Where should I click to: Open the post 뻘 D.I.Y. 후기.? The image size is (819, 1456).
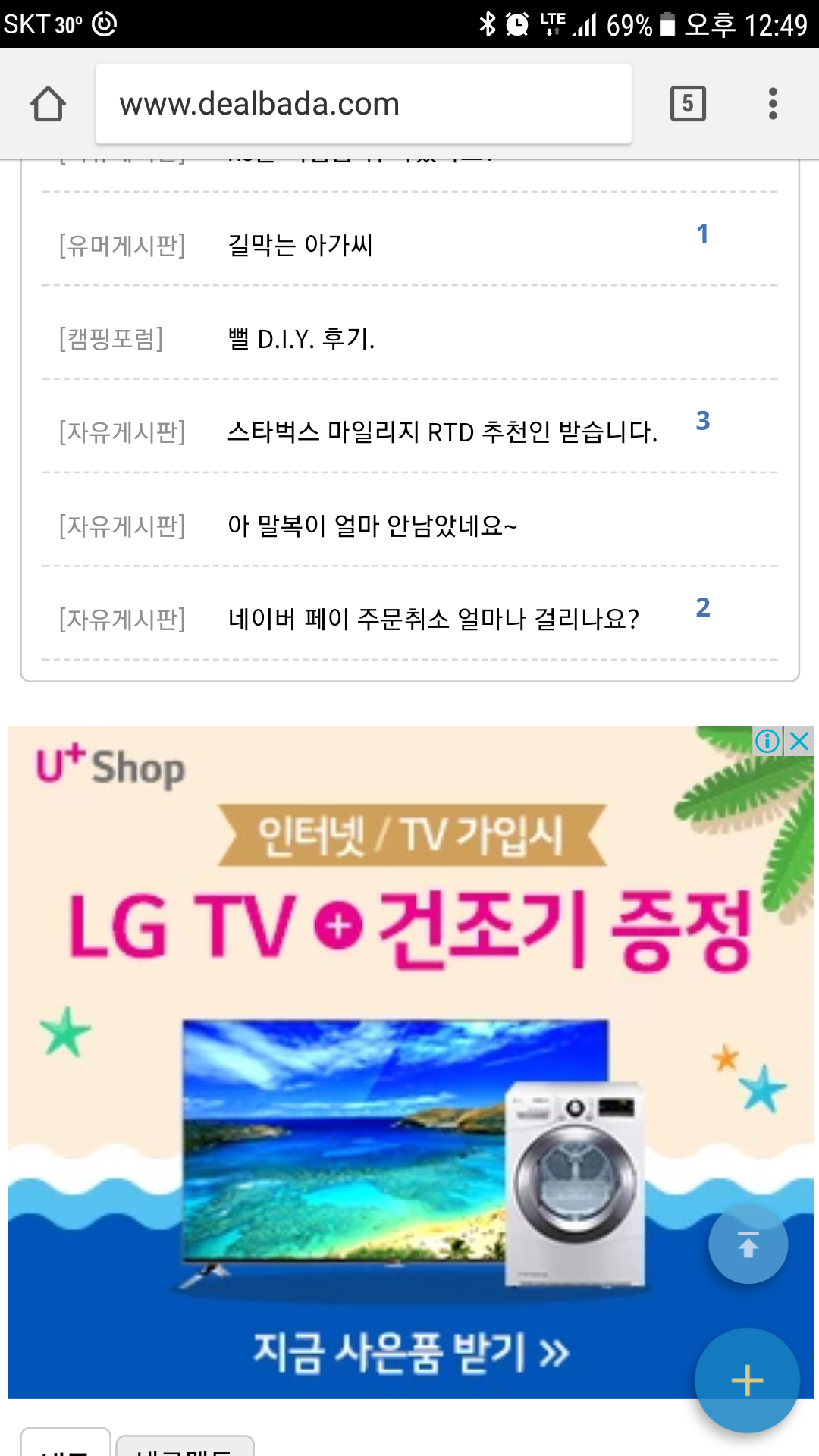[302, 339]
